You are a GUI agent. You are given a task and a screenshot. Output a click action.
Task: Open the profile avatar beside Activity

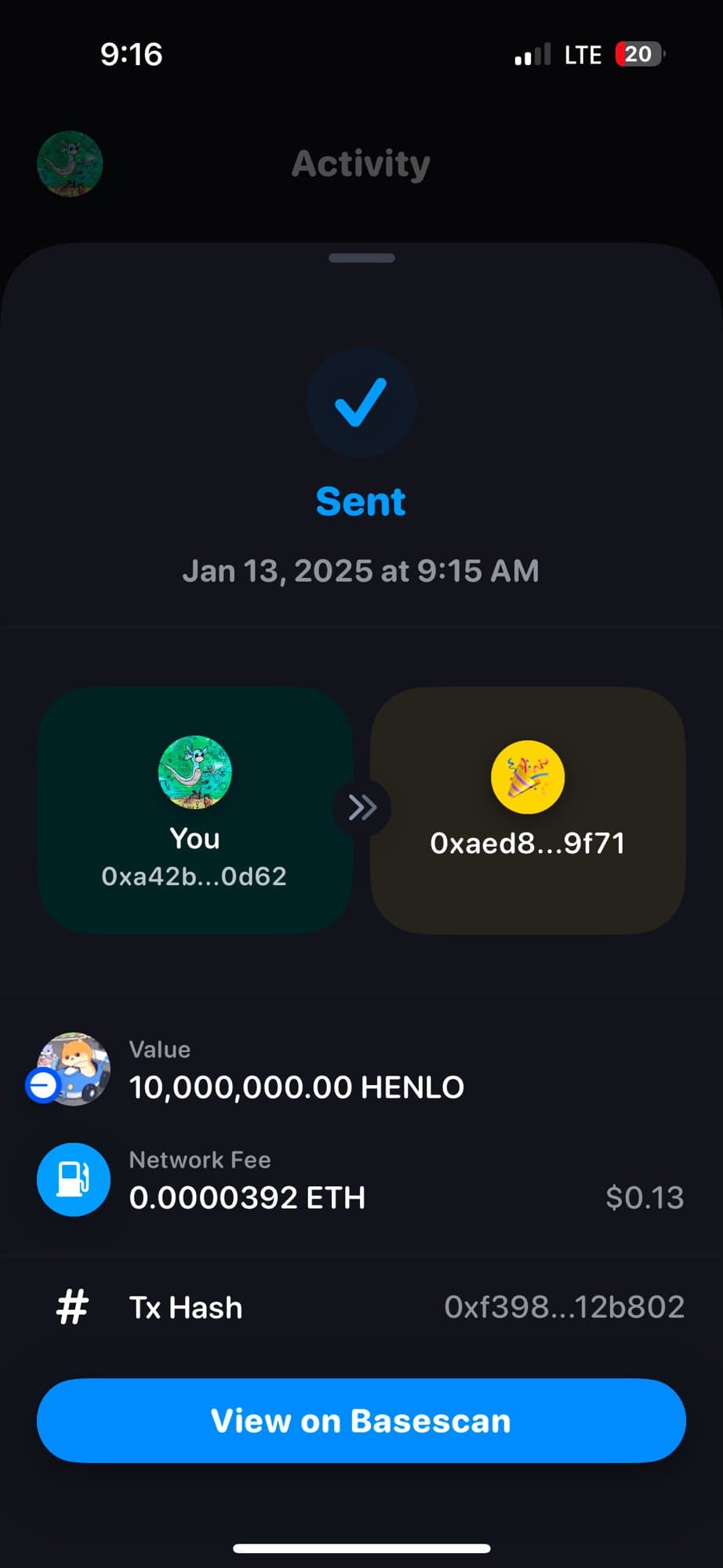[70, 164]
